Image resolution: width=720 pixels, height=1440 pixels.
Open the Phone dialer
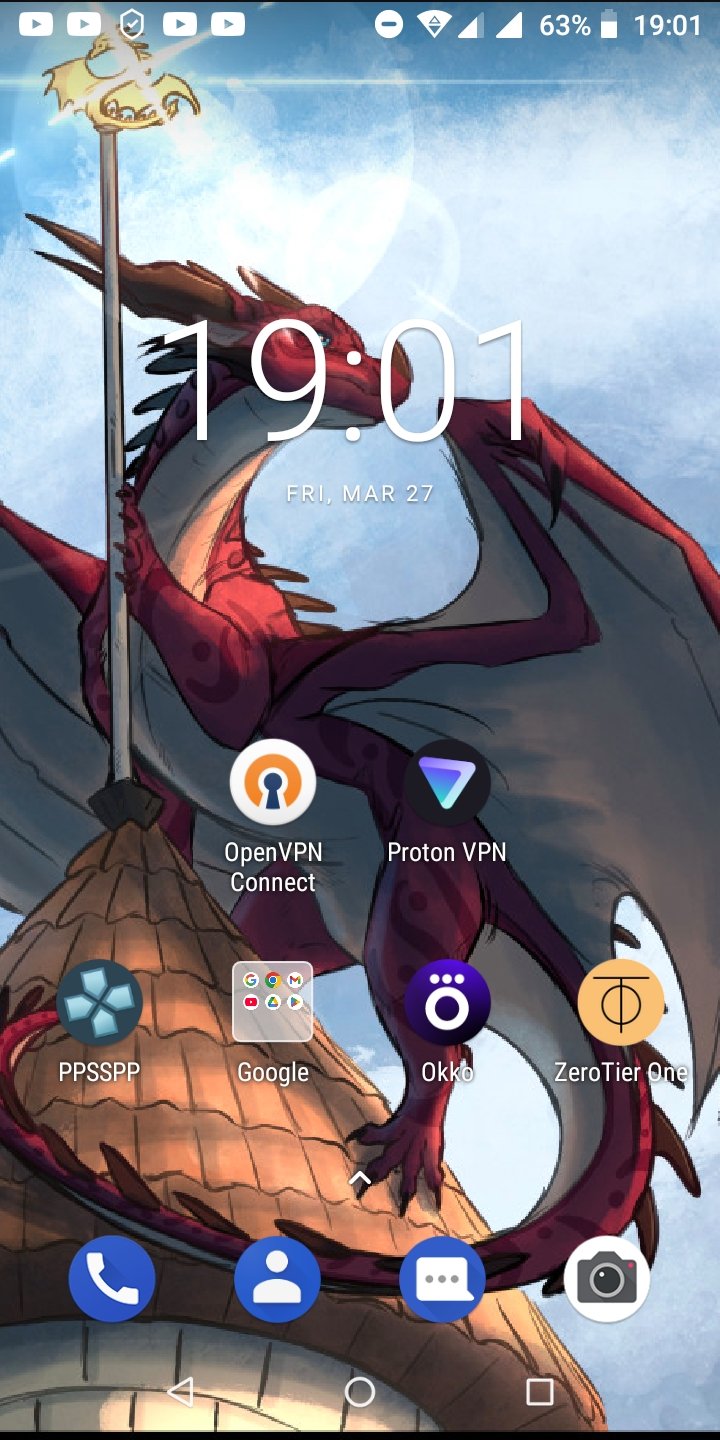[x=112, y=1279]
